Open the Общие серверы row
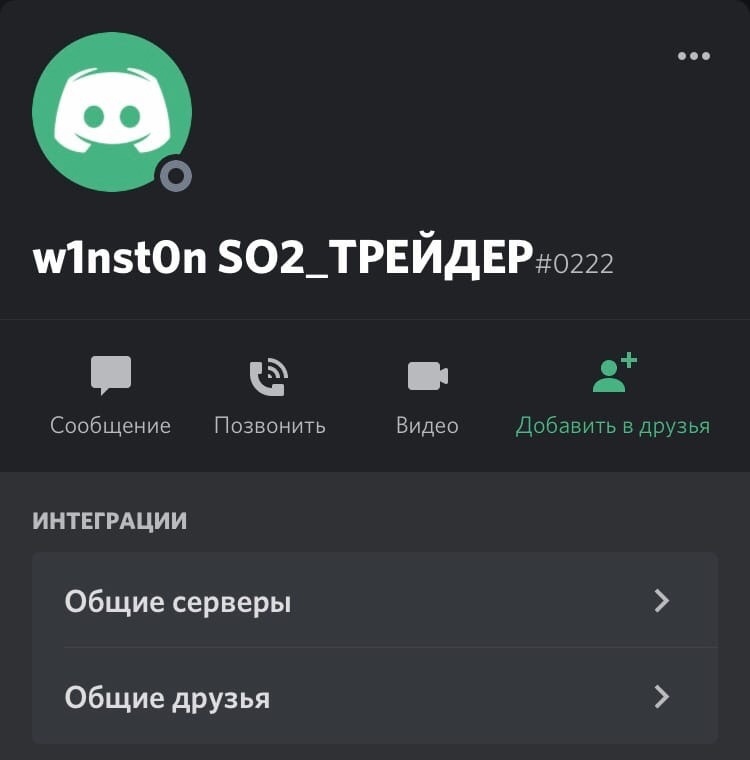The image size is (750, 760). pyautogui.click(x=375, y=602)
